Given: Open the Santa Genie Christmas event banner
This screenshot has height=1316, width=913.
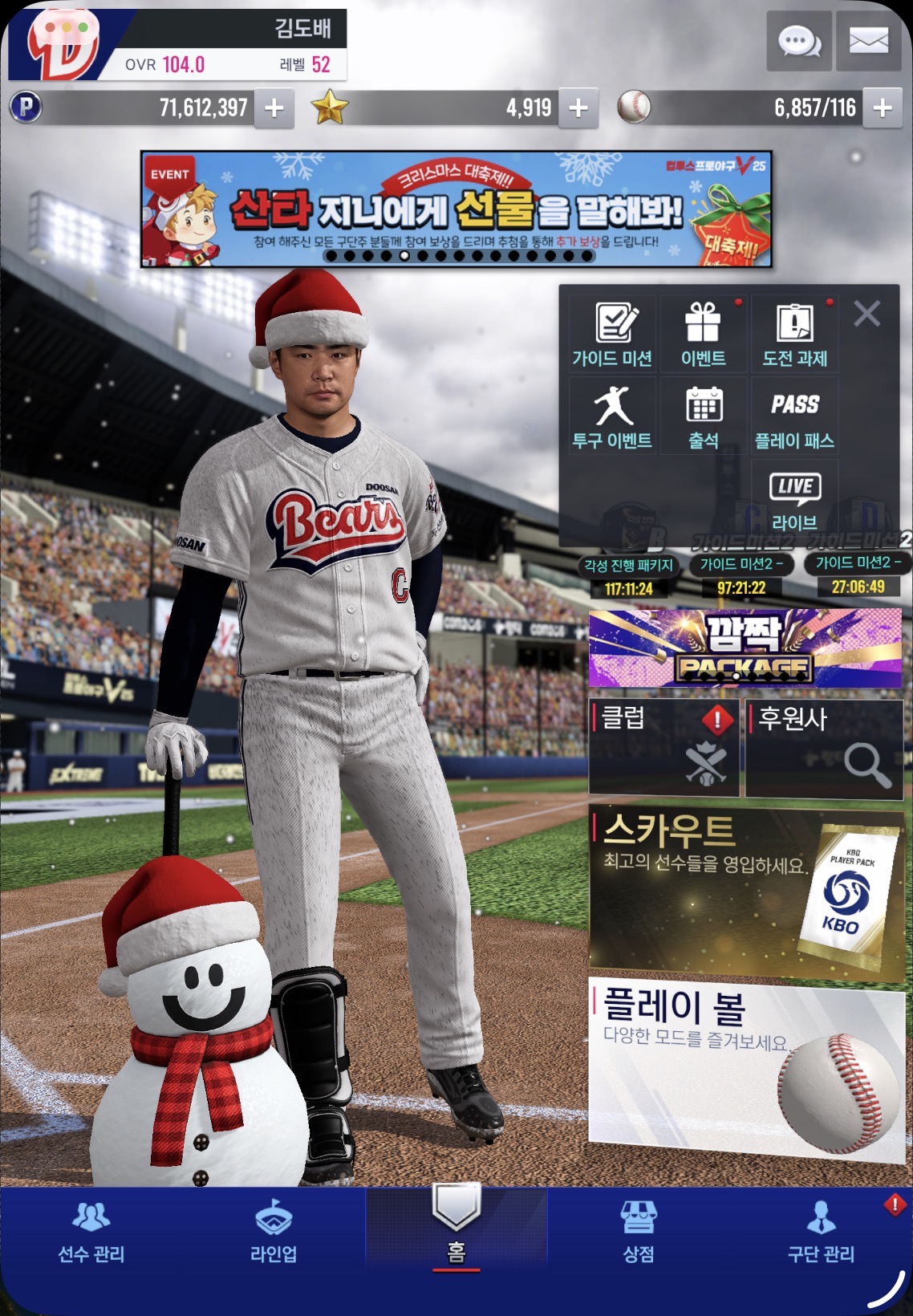Looking at the screenshot, I should (456, 209).
